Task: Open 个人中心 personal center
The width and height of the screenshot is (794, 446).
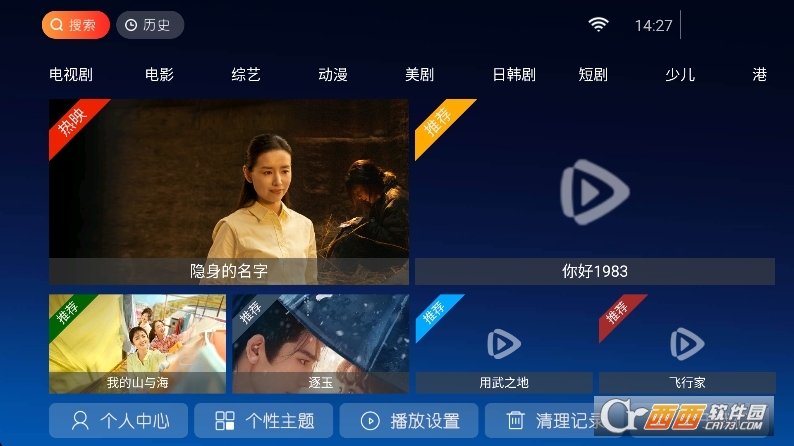Action: (x=118, y=421)
